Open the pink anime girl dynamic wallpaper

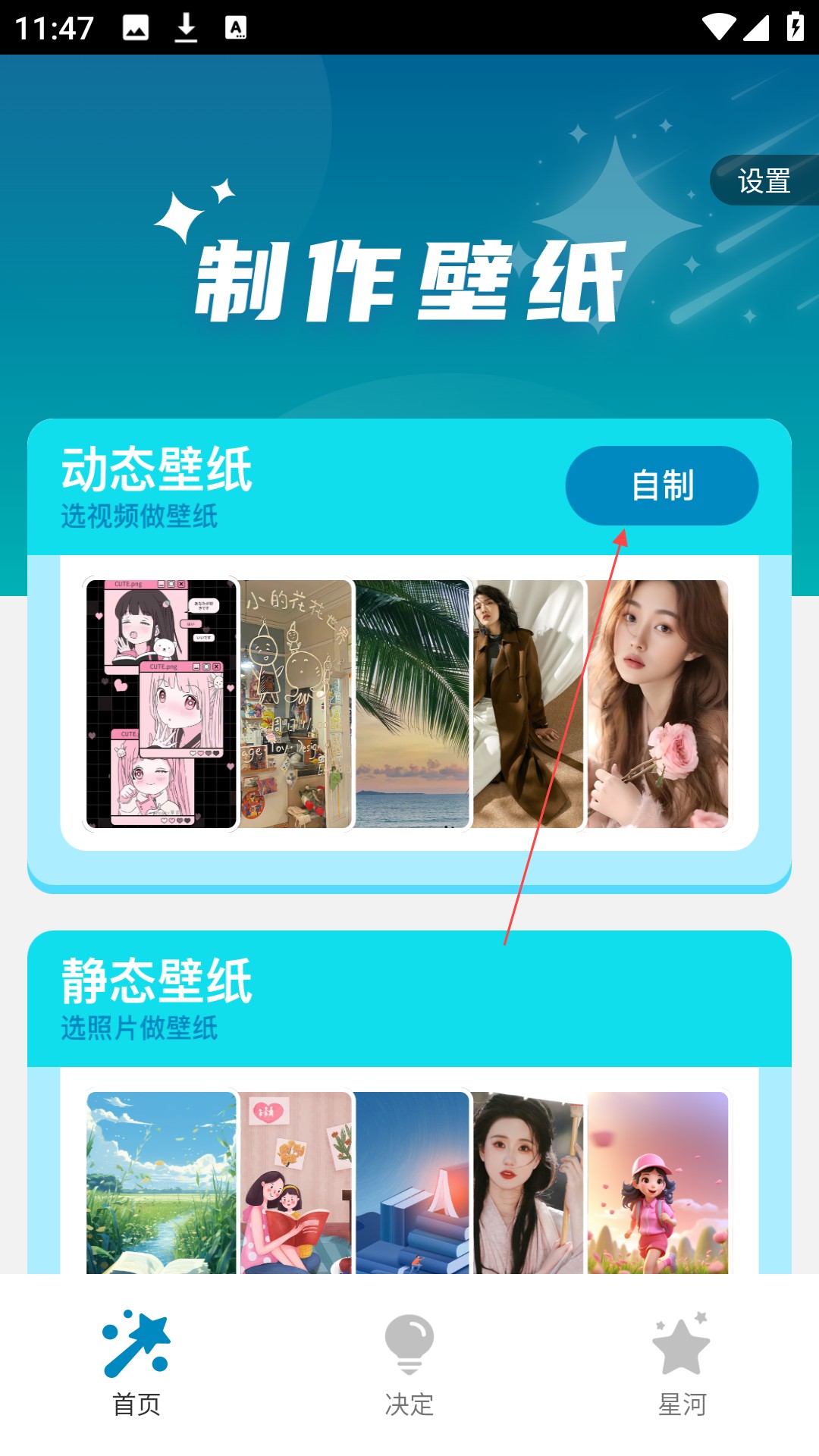(x=161, y=704)
